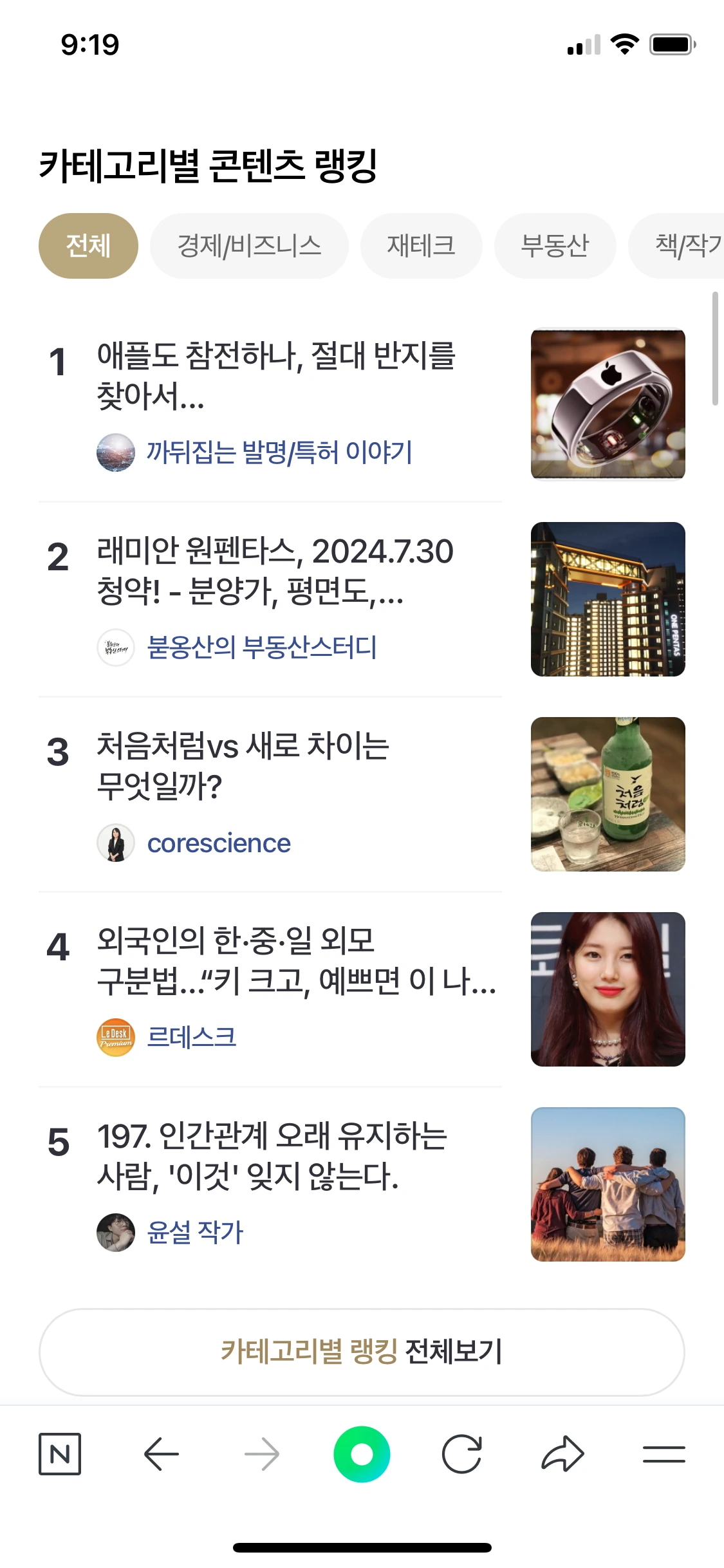Image resolution: width=724 pixels, height=1568 pixels.
Task: Share this page
Action: (x=562, y=1454)
